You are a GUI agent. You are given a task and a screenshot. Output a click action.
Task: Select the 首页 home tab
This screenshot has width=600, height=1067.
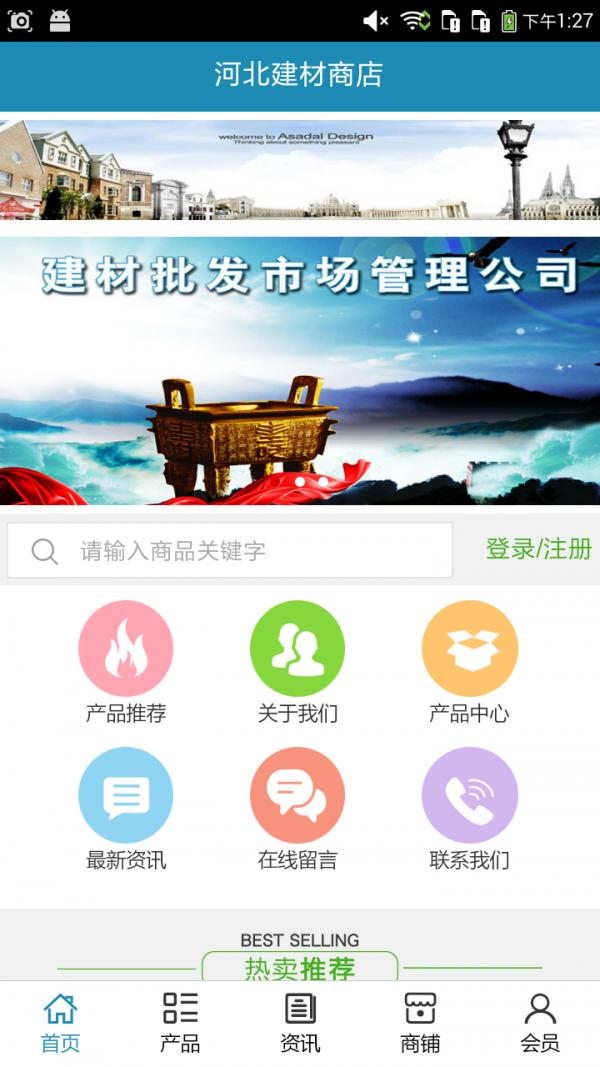coord(60,1023)
